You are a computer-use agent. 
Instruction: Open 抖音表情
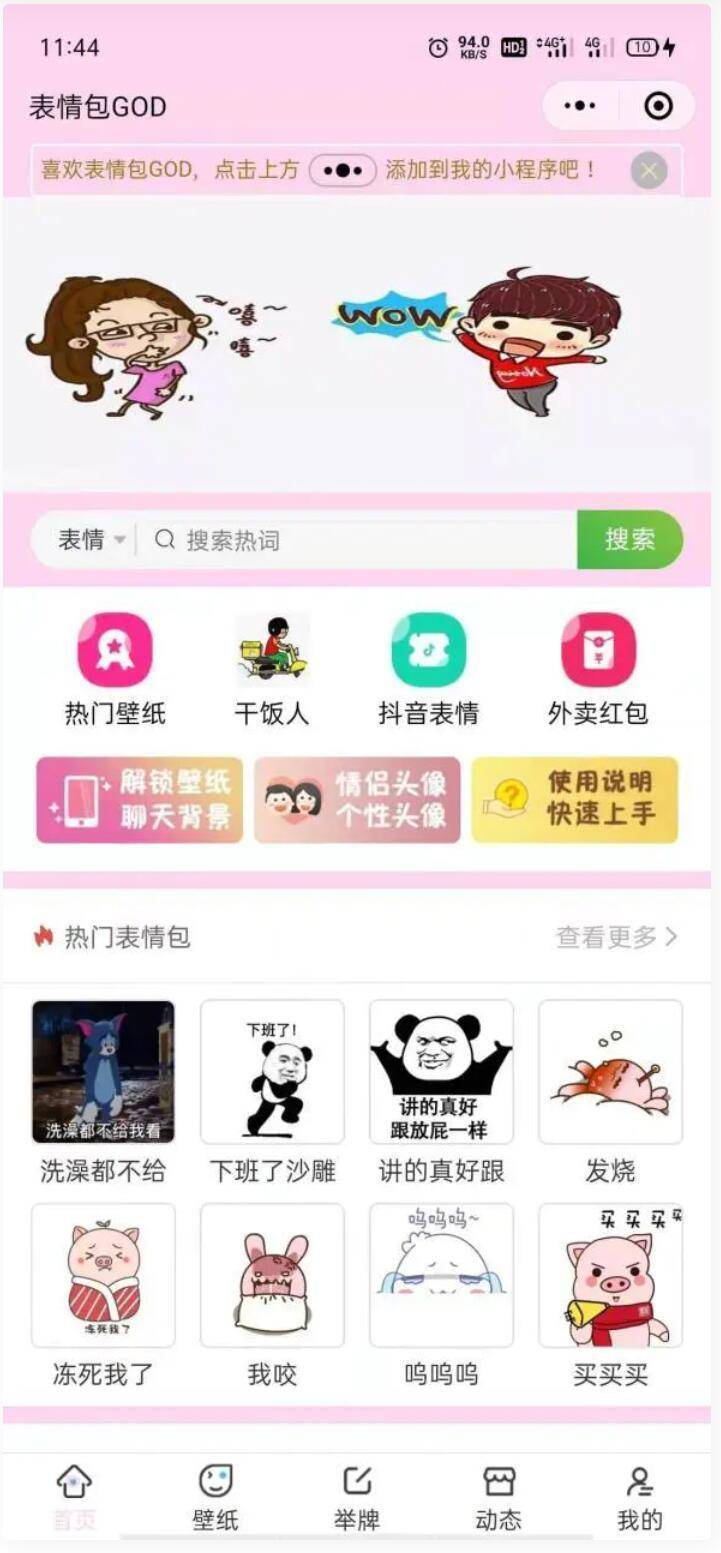[429, 669]
